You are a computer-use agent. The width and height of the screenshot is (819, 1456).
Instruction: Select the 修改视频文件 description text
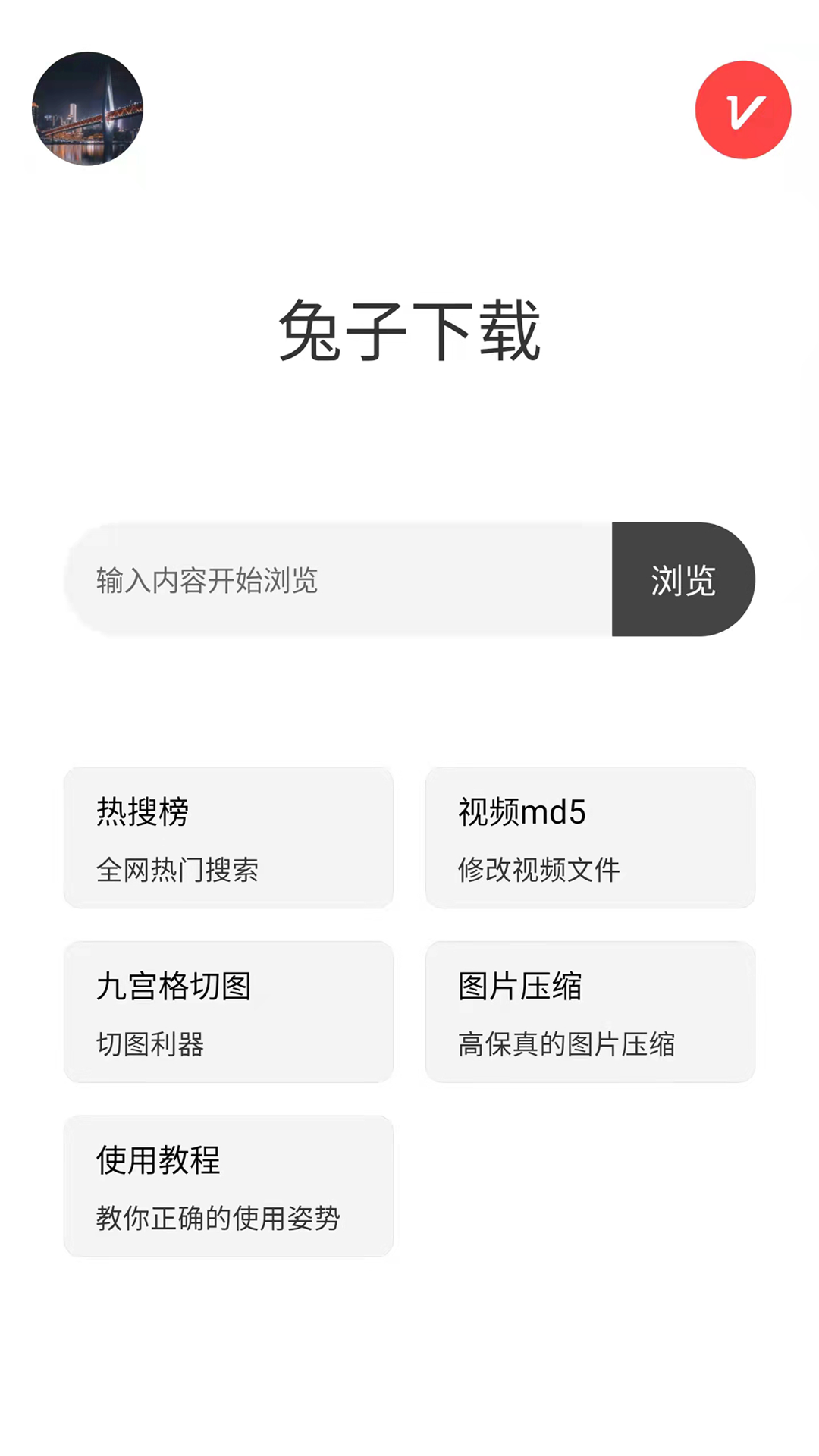tap(538, 871)
